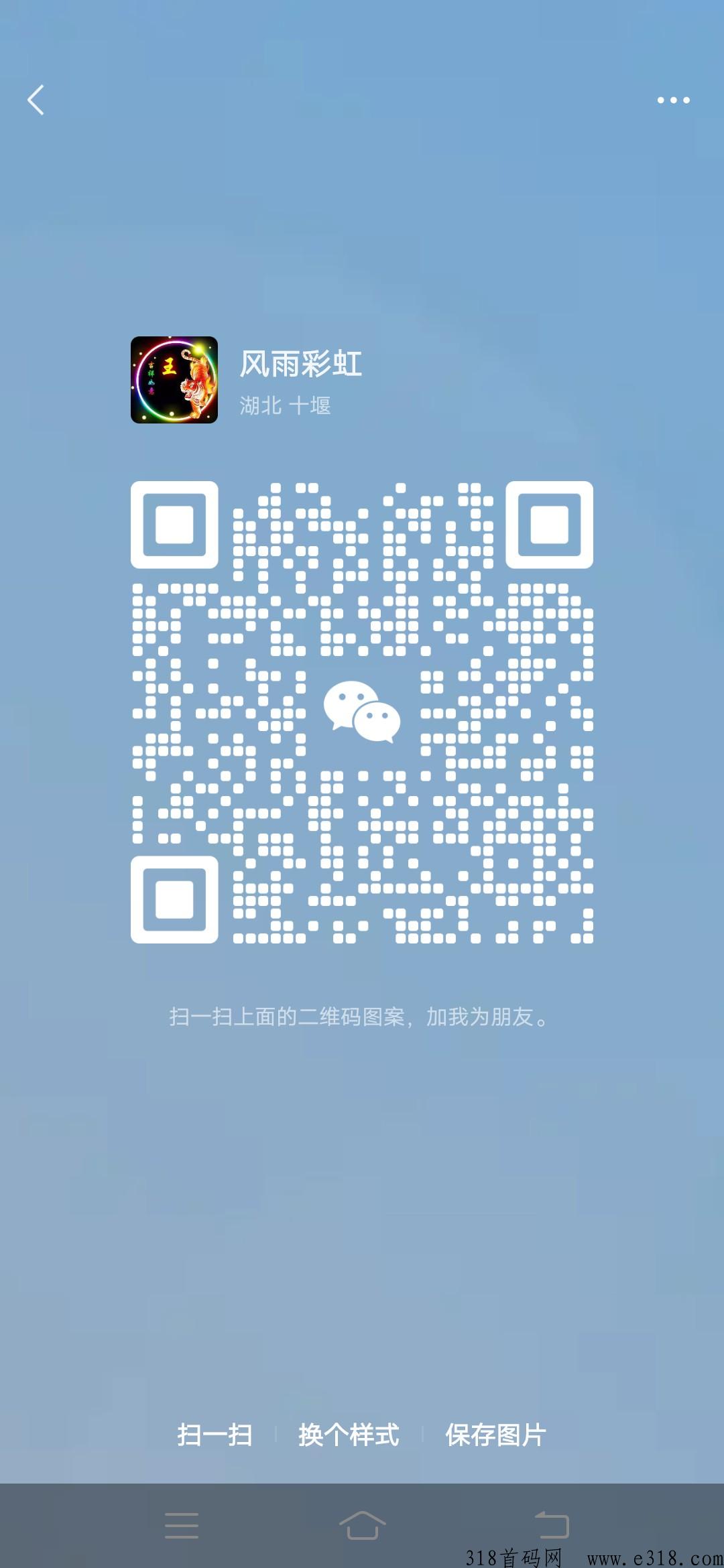Save the QR image via 保存图片

(495, 1435)
